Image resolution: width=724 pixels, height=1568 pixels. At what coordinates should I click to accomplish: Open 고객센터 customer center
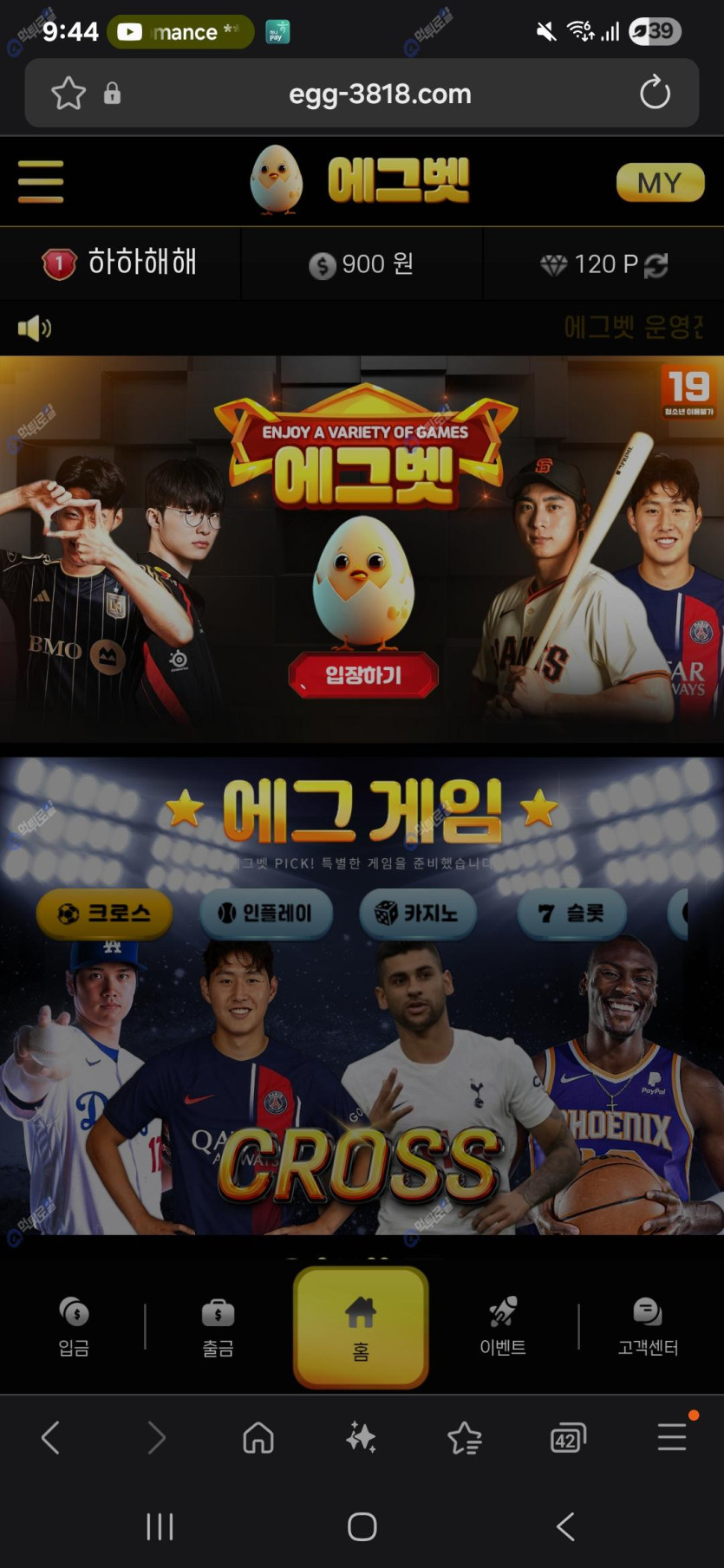point(648,1327)
